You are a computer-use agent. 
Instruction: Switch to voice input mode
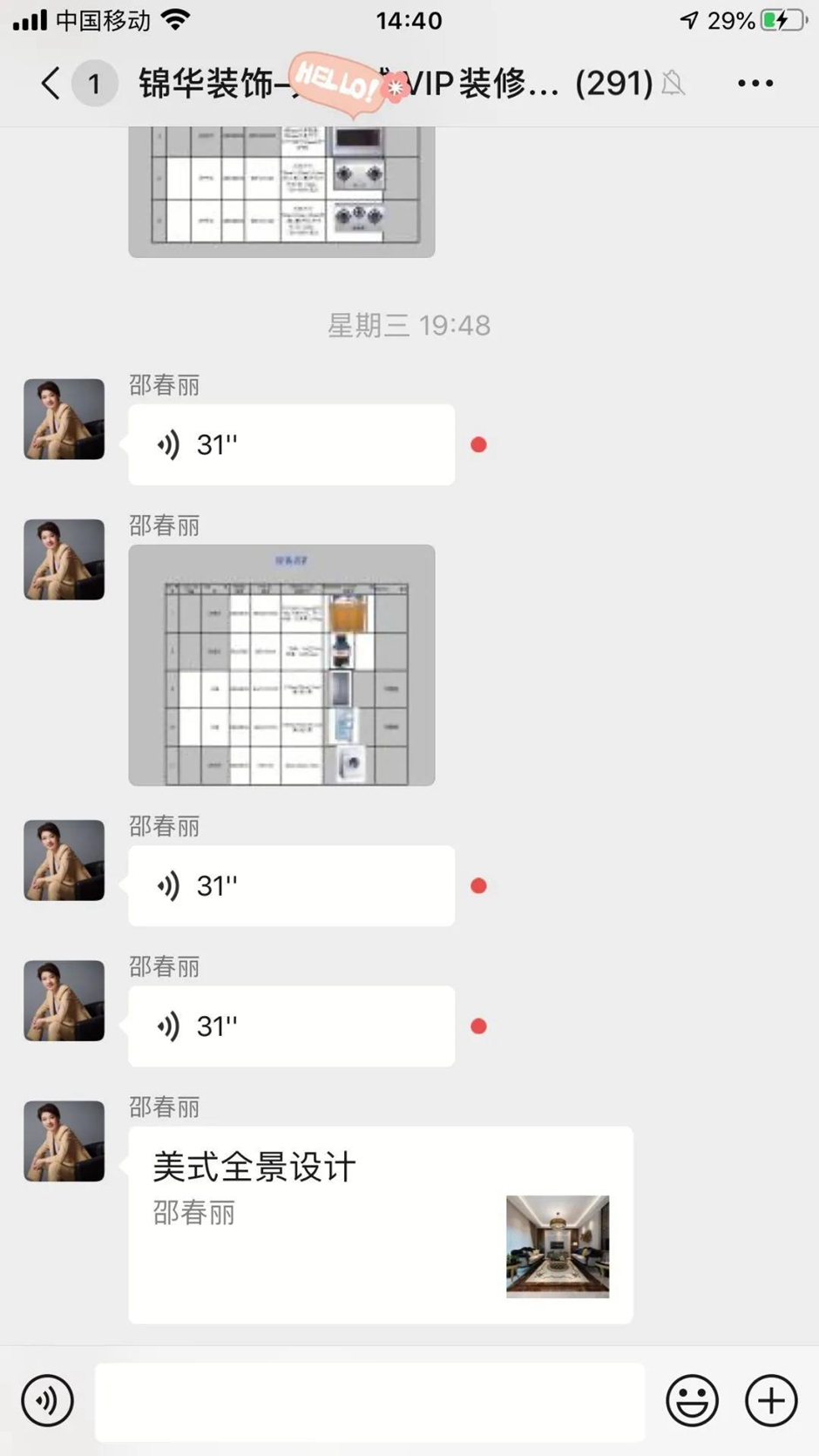[x=47, y=1401]
